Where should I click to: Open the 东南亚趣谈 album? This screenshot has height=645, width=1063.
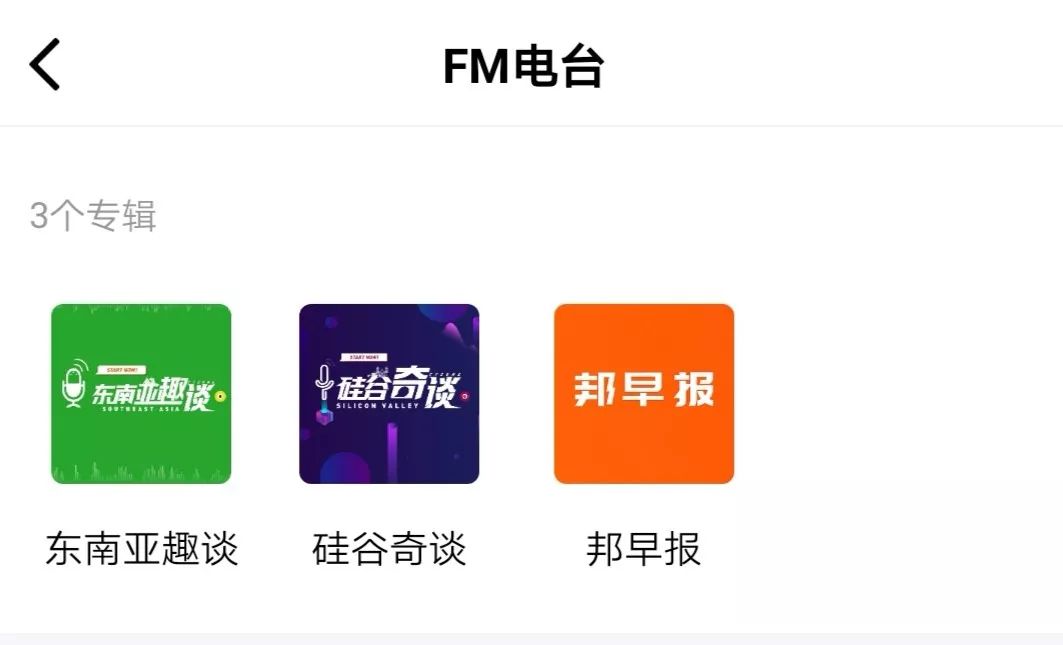click(141, 394)
